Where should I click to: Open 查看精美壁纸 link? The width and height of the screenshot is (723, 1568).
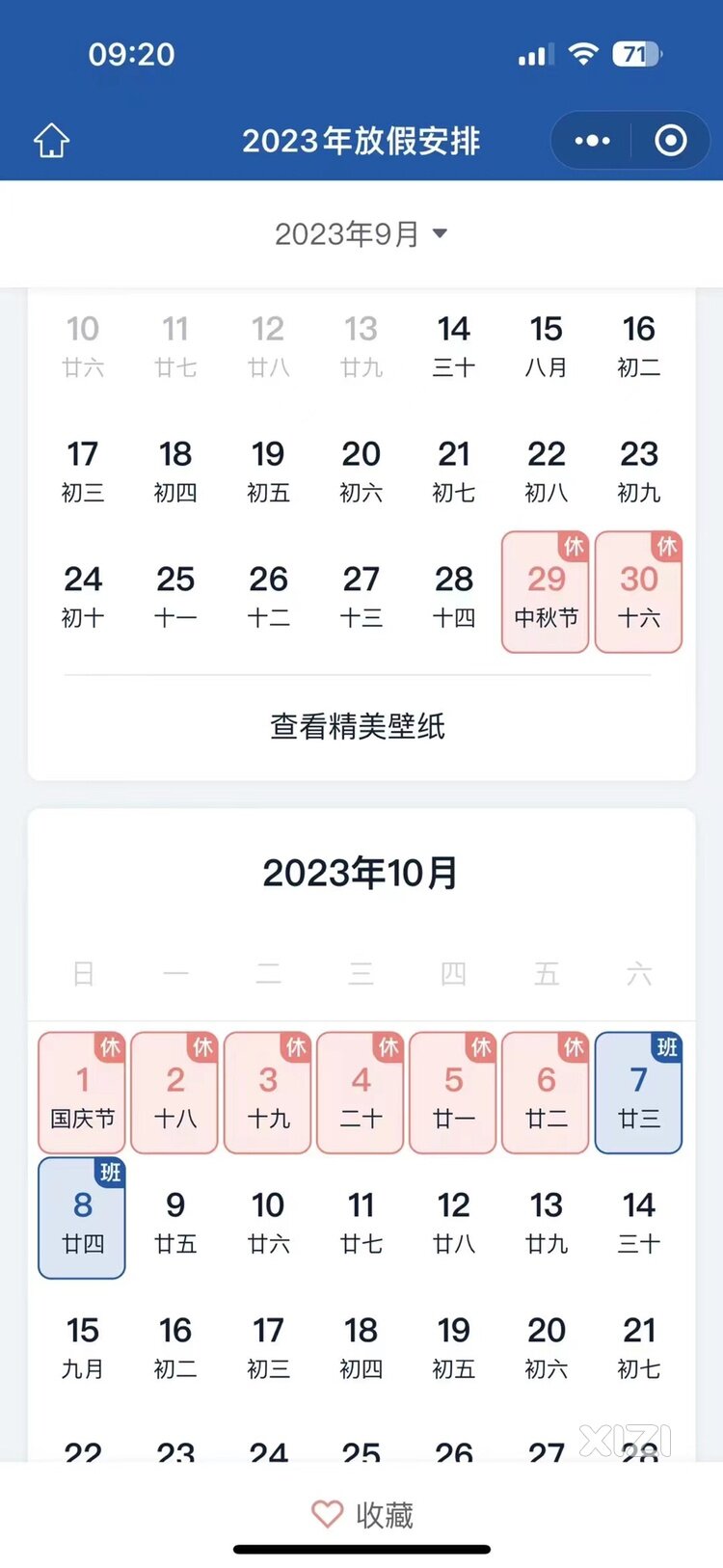click(x=358, y=726)
